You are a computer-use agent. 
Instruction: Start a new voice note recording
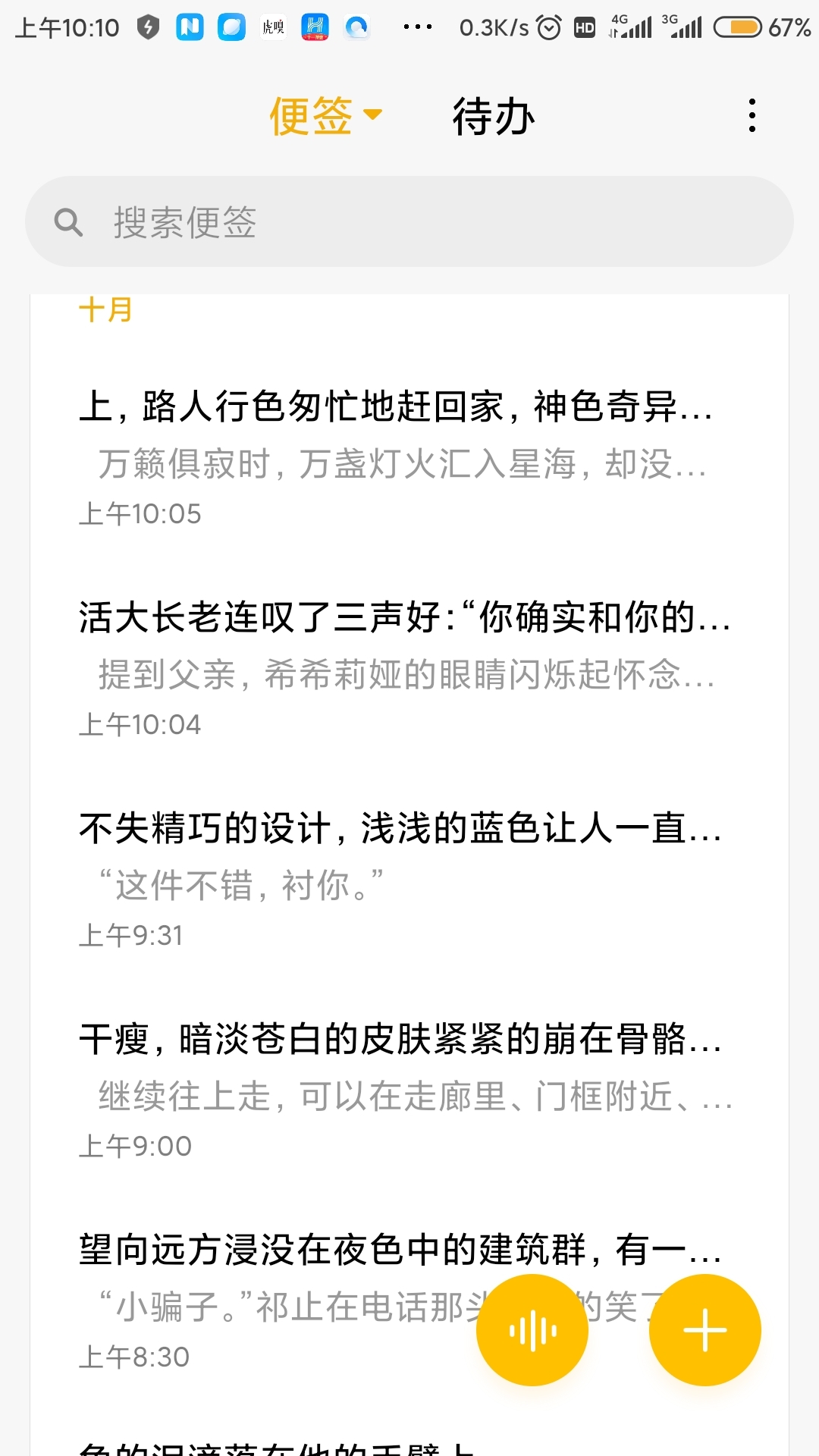point(532,1330)
